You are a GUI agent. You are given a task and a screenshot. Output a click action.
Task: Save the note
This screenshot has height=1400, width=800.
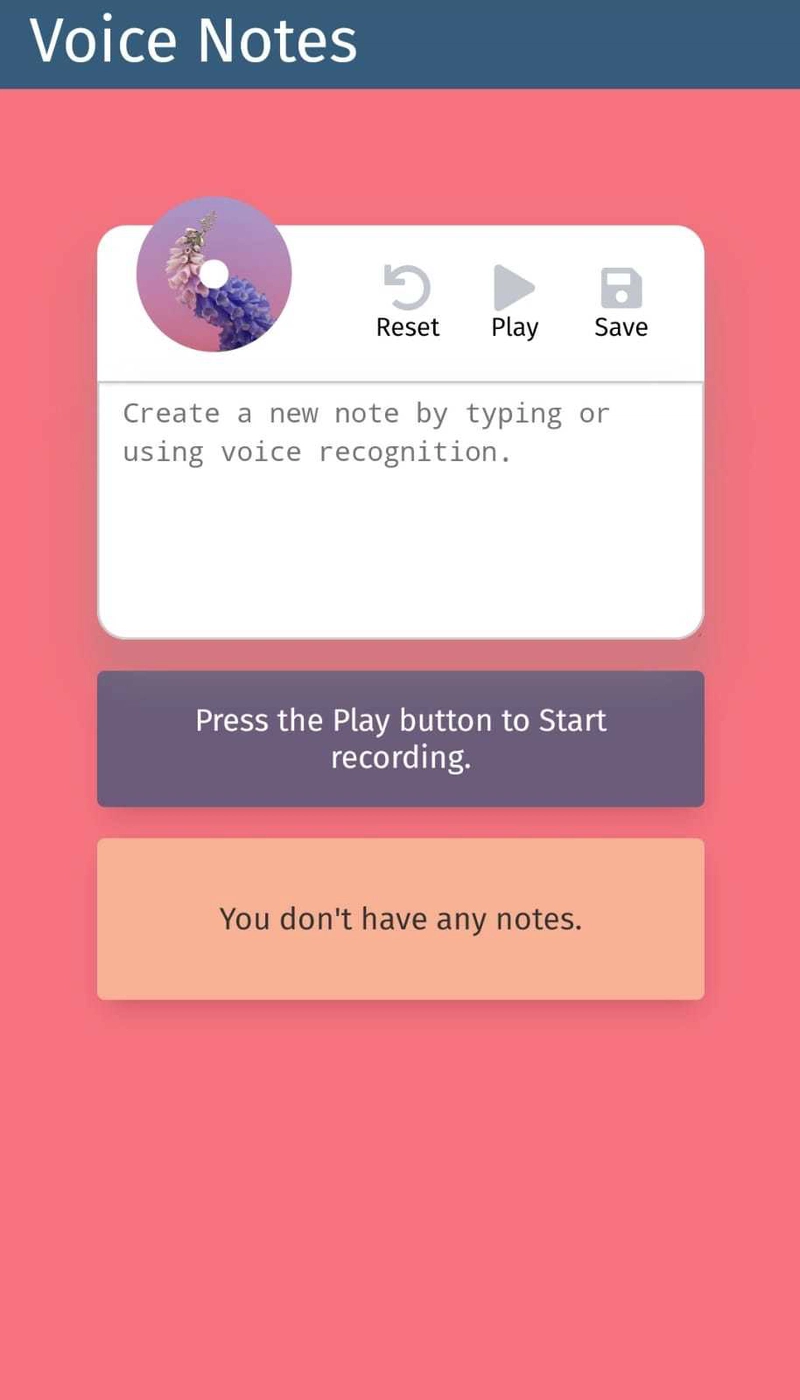pos(621,301)
